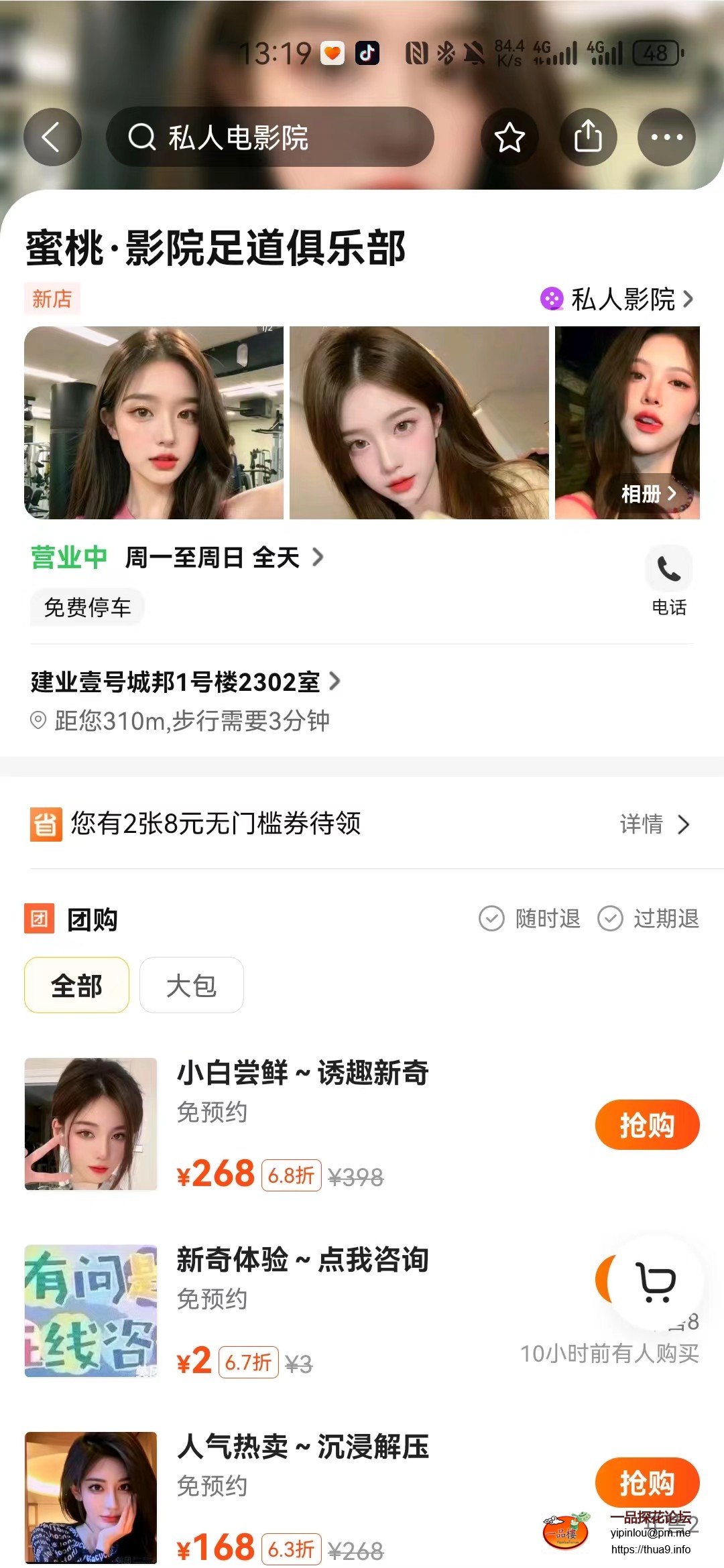Call the shop via 电话

point(668,581)
